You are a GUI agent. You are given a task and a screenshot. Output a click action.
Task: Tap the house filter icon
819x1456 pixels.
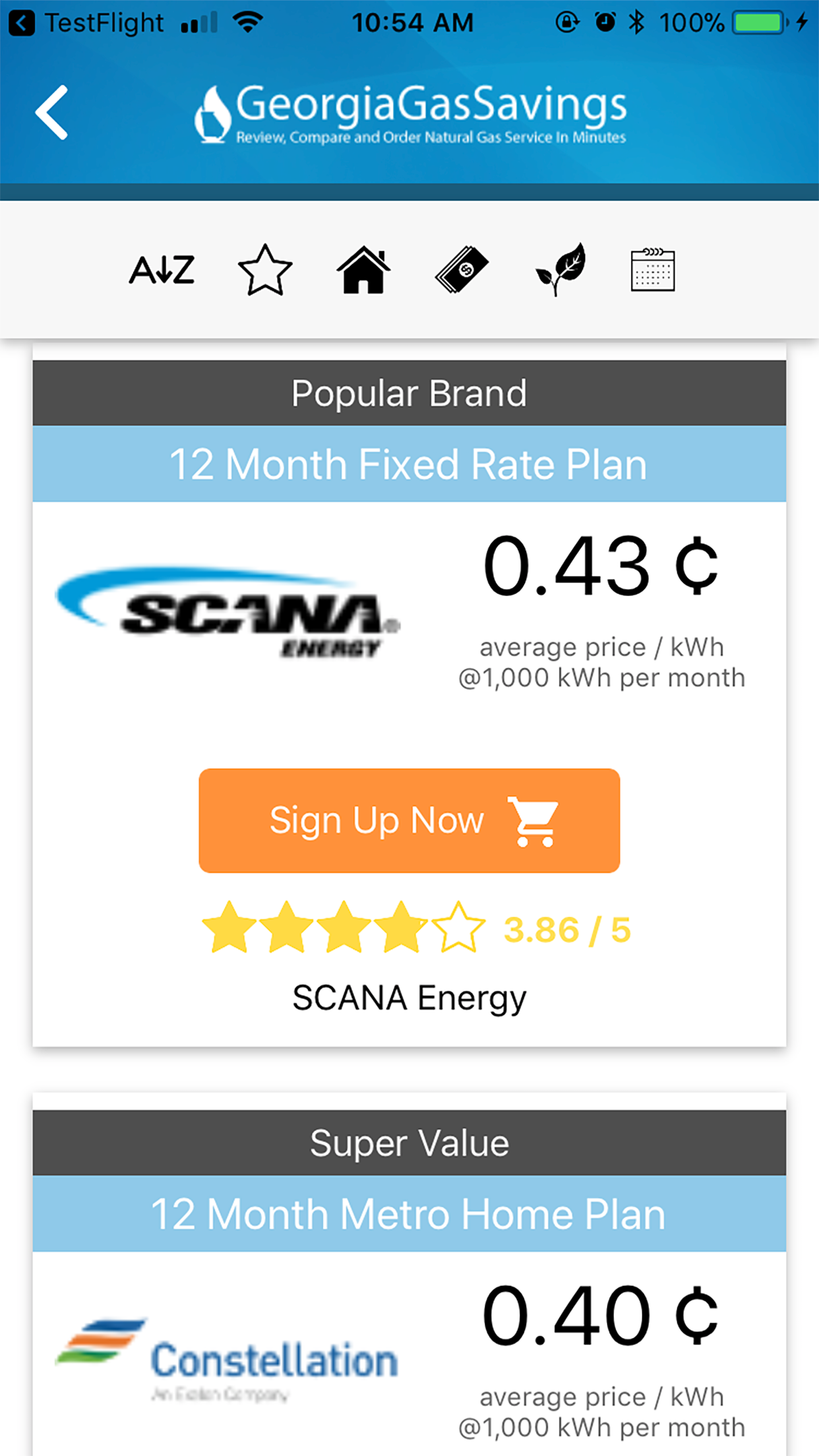(x=363, y=270)
